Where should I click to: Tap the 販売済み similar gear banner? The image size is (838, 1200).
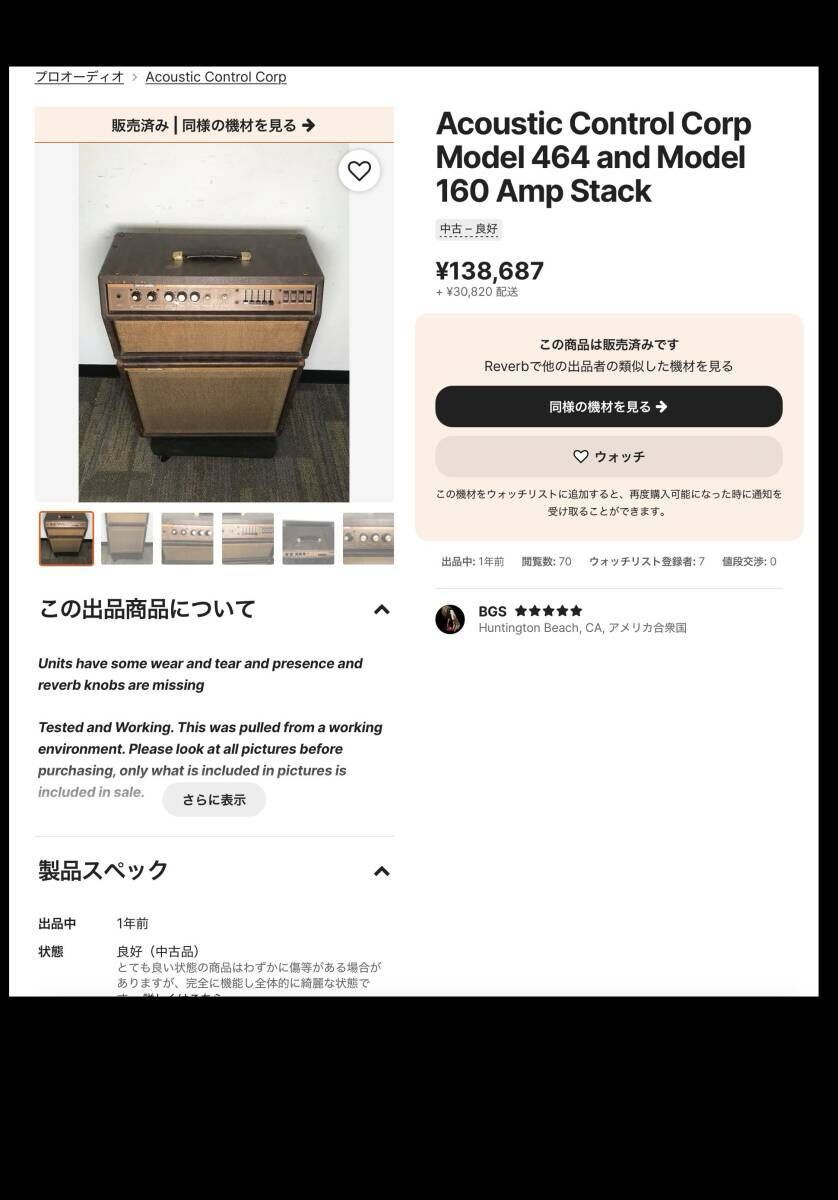(214, 125)
